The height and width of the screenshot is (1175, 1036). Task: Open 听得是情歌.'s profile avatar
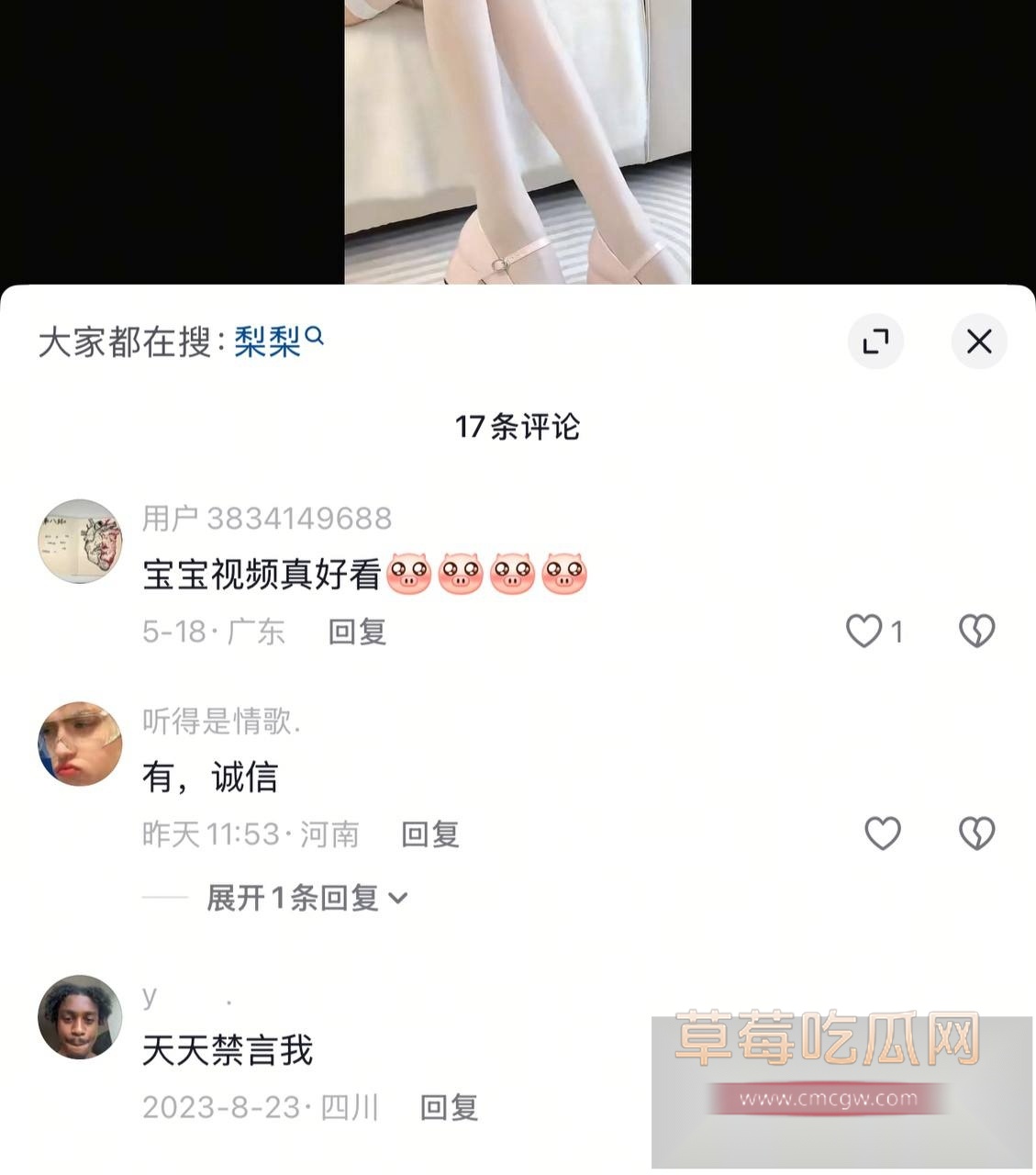[80, 744]
